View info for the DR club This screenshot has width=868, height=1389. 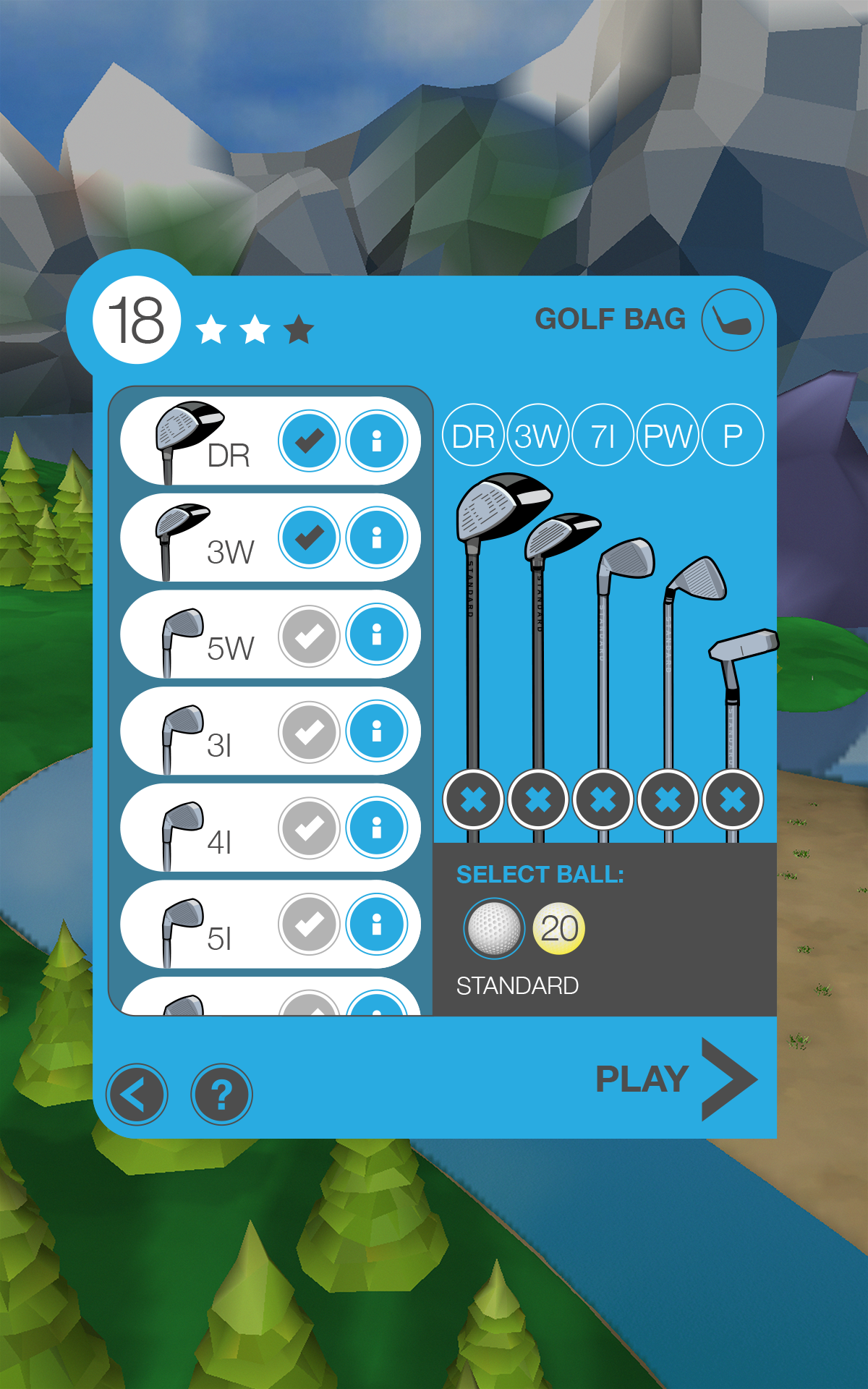coord(376,441)
